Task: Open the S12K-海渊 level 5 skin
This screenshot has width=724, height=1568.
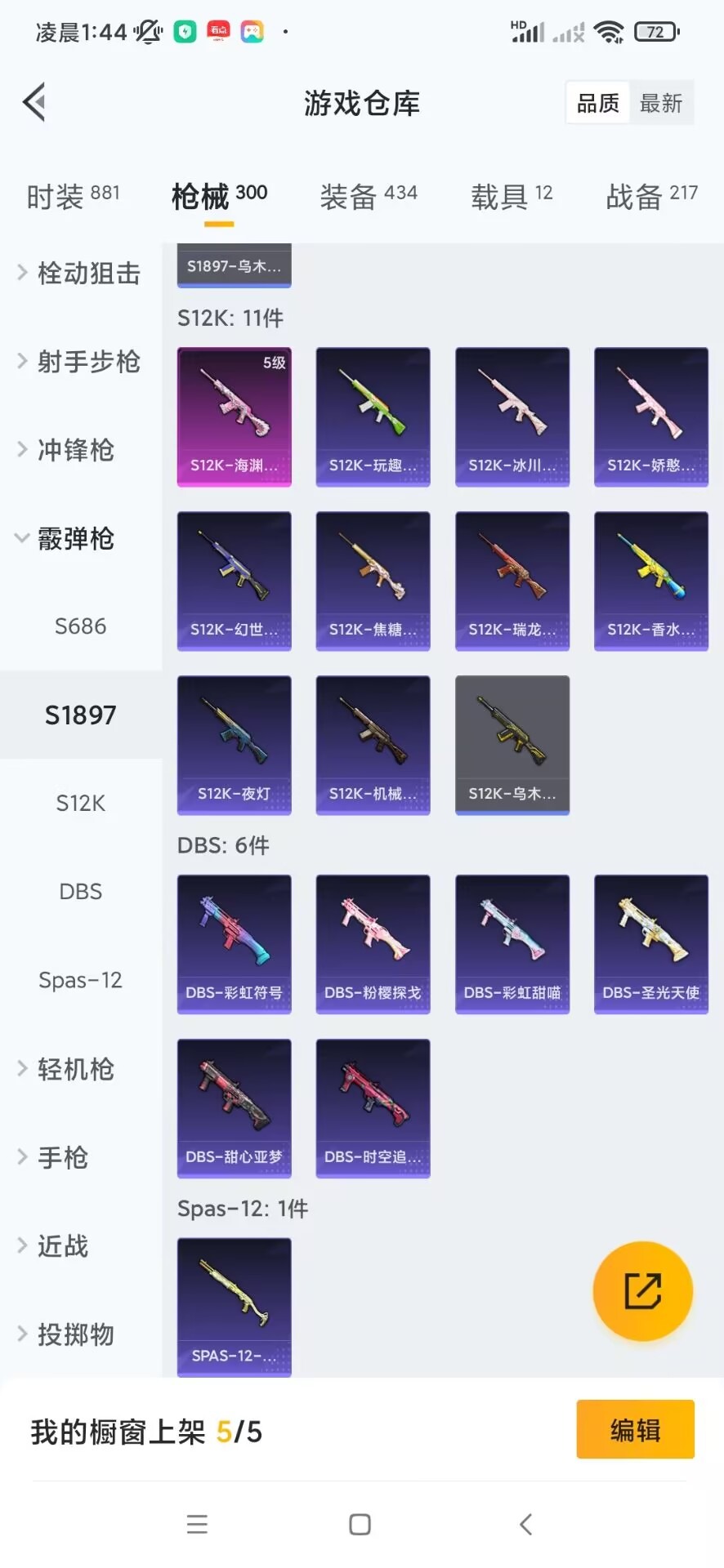Action: pyautogui.click(x=235, y=416)
